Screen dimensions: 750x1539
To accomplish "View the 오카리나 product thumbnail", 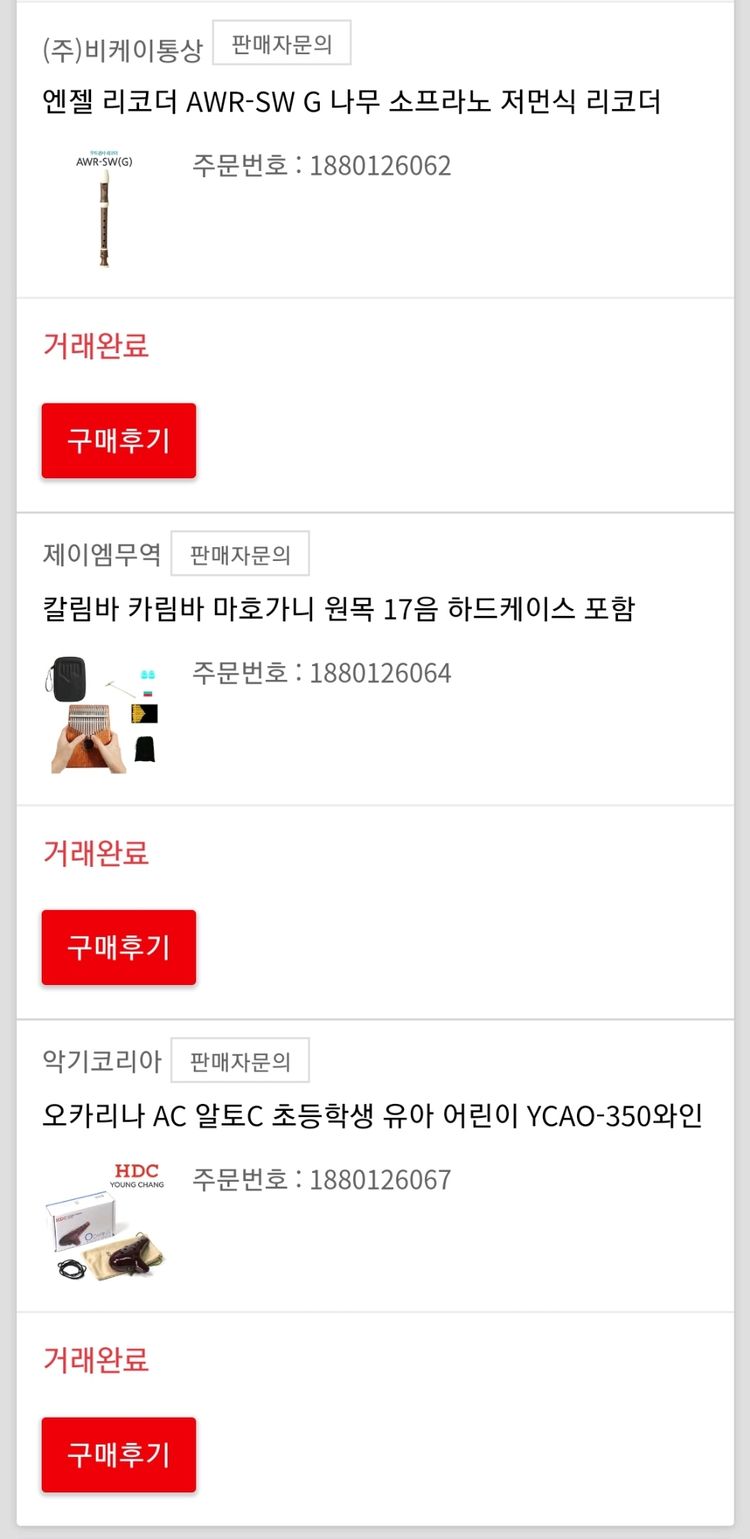I will pos(104,1222).
